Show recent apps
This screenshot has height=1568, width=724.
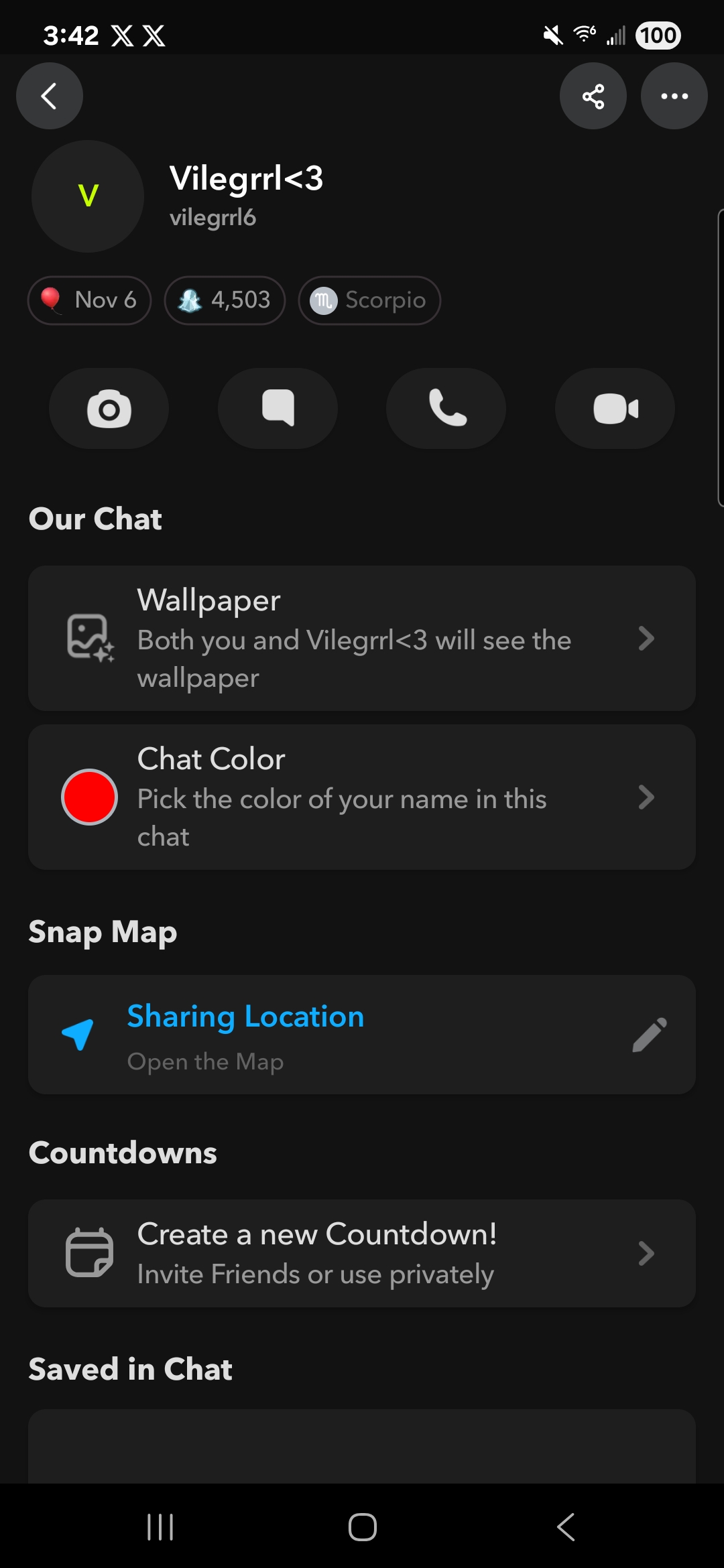coord(160,1527)
